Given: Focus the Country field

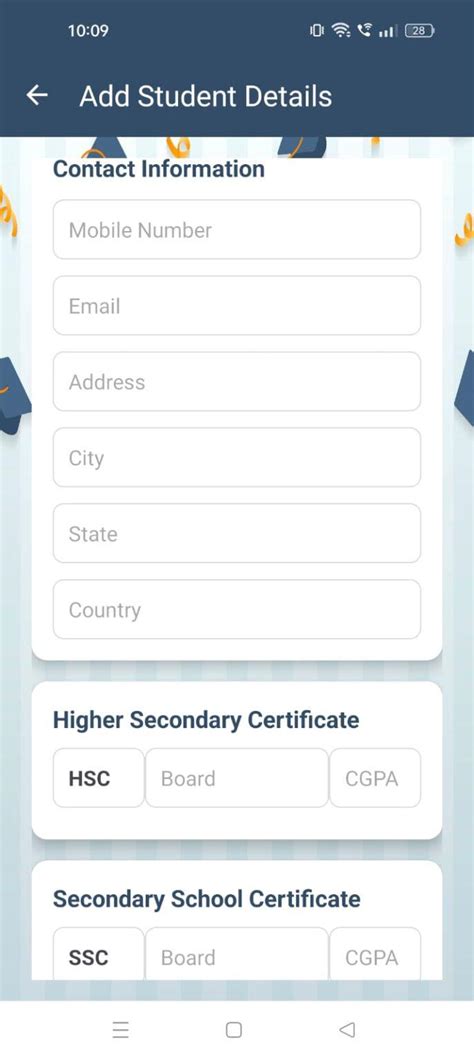Looking at the screenshot, I should coord(237,609).
